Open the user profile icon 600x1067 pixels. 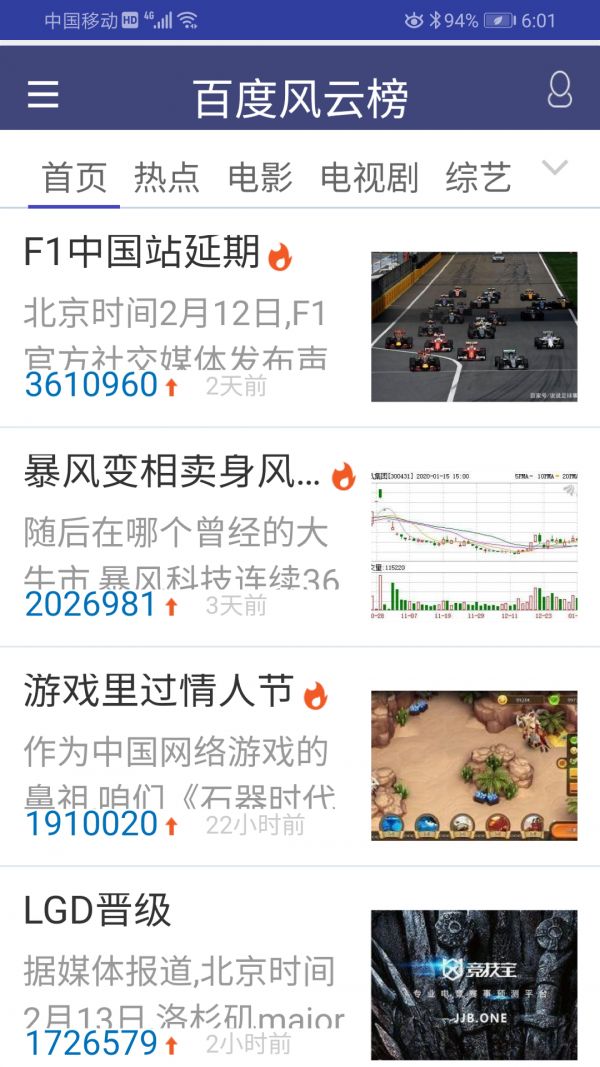(559, 91)
